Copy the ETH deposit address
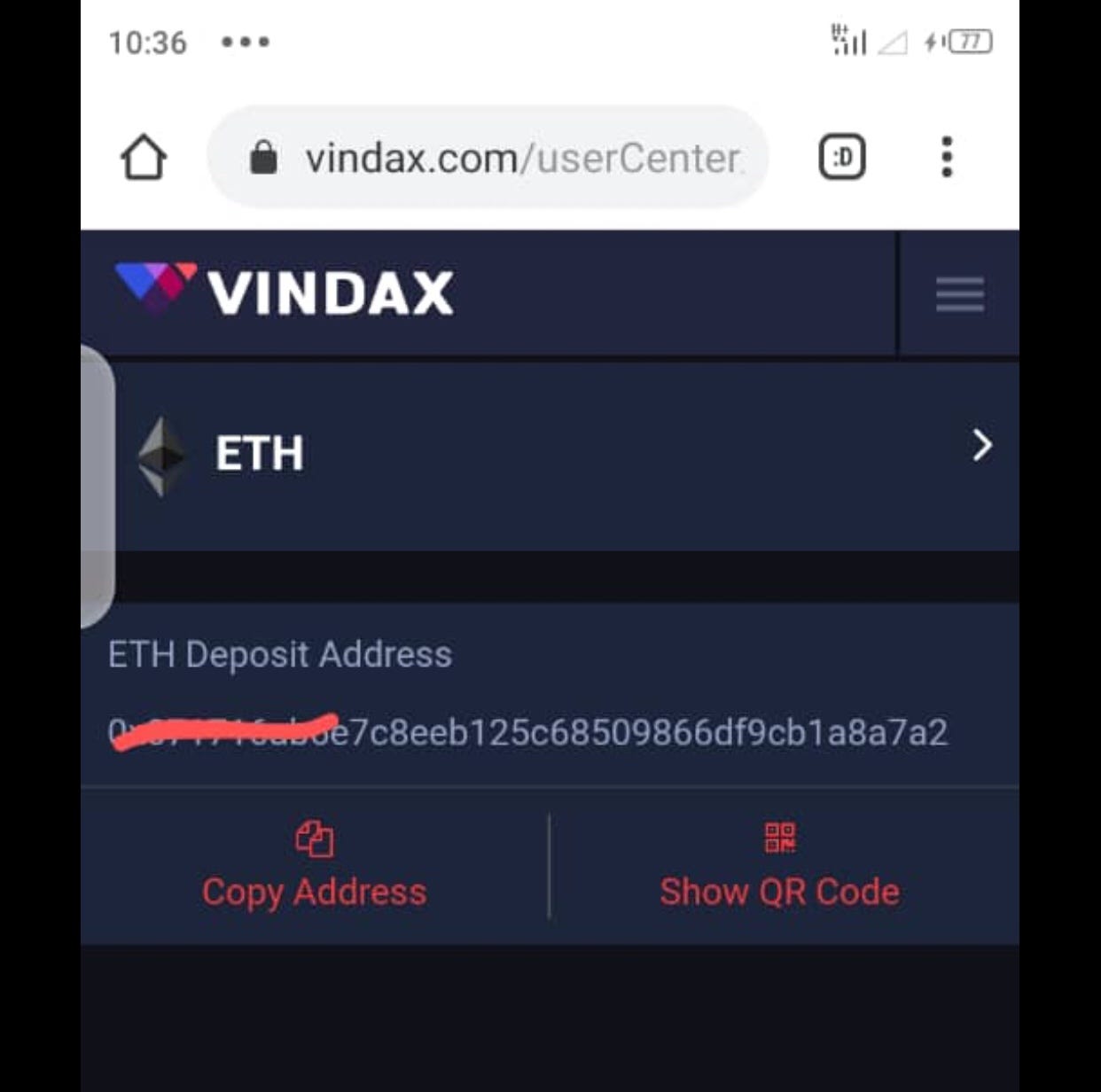The width and height of the screenshot is (1101, 1092). 314,869
